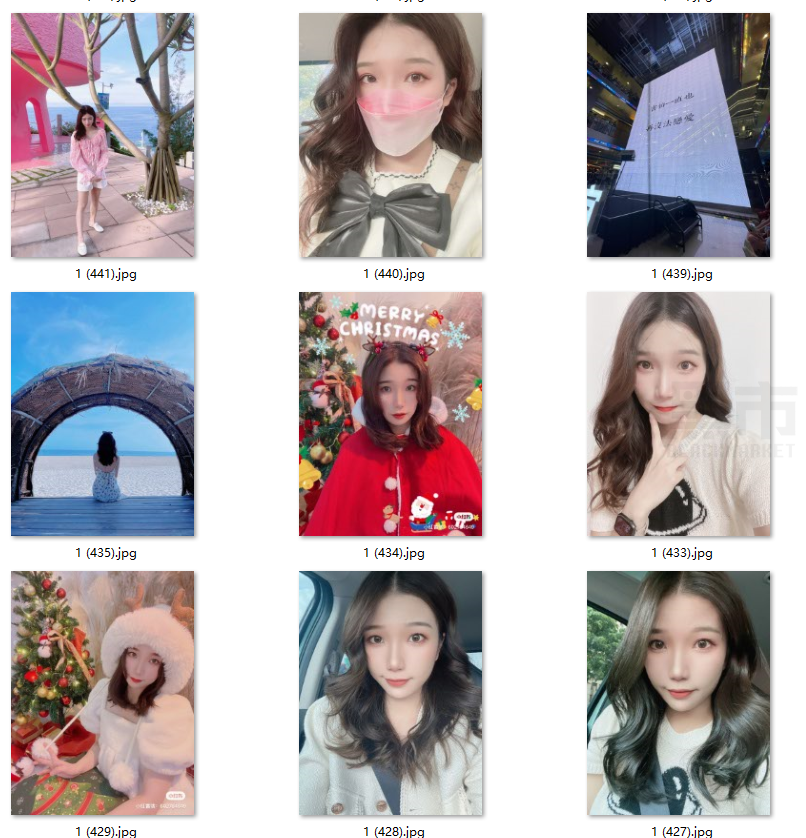Open image file 1 (440).jpg
Viewport: 806px width, 838px height.
(x=391, y=136)
